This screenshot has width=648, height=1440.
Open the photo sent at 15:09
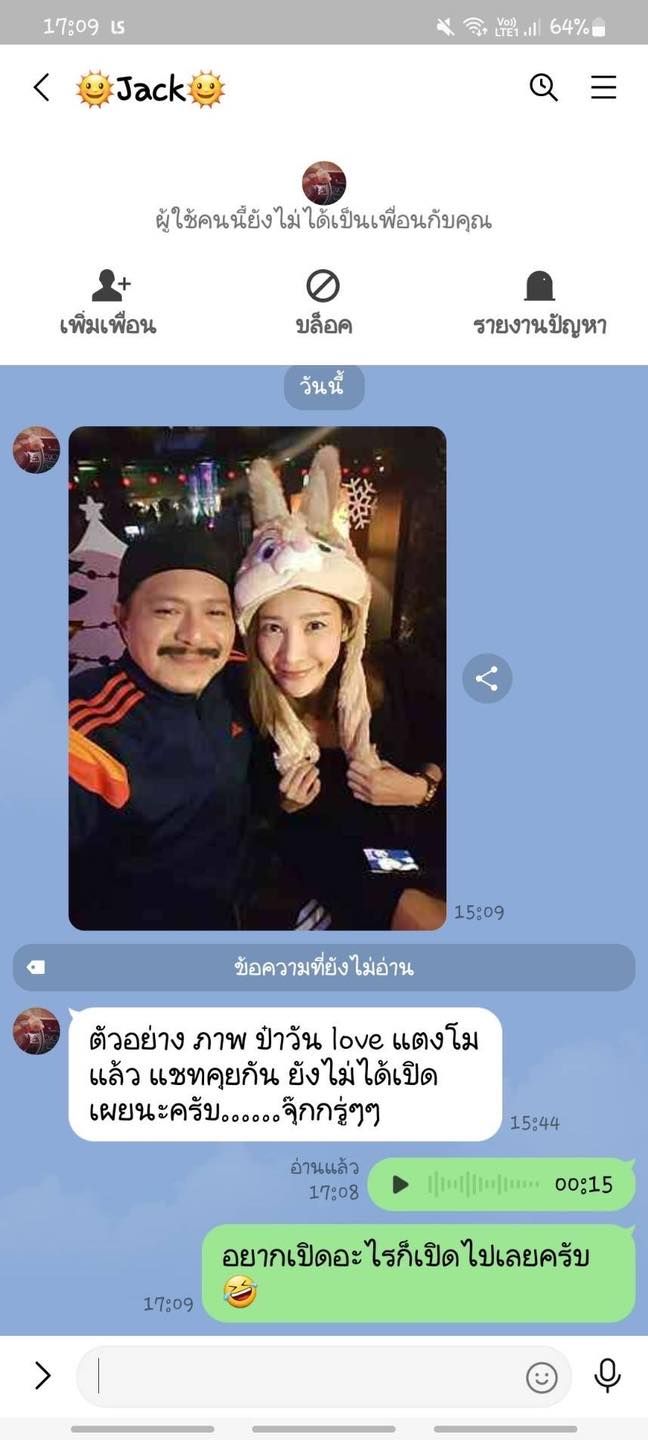[x=257, y=678]
